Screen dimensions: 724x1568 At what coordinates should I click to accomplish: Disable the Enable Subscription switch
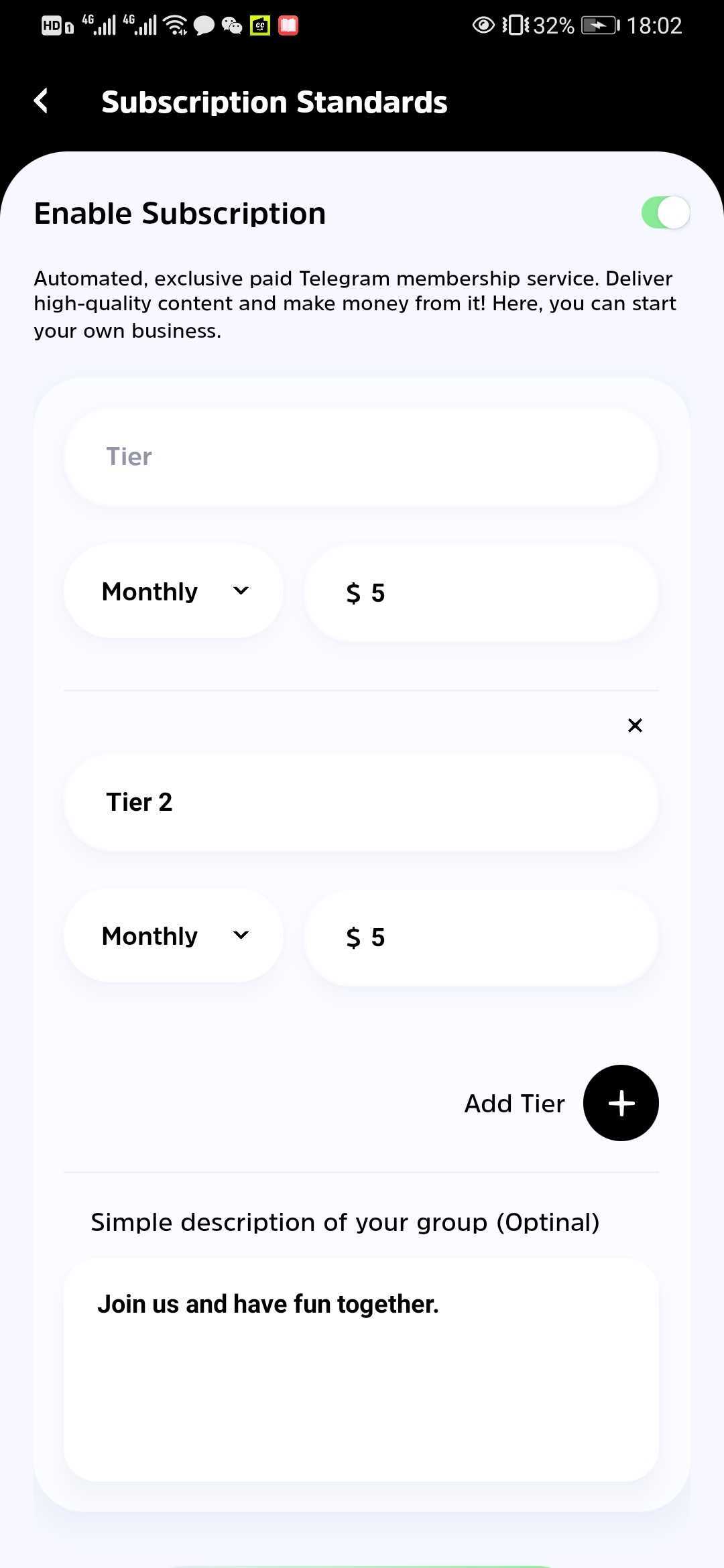tap(665, 213)
